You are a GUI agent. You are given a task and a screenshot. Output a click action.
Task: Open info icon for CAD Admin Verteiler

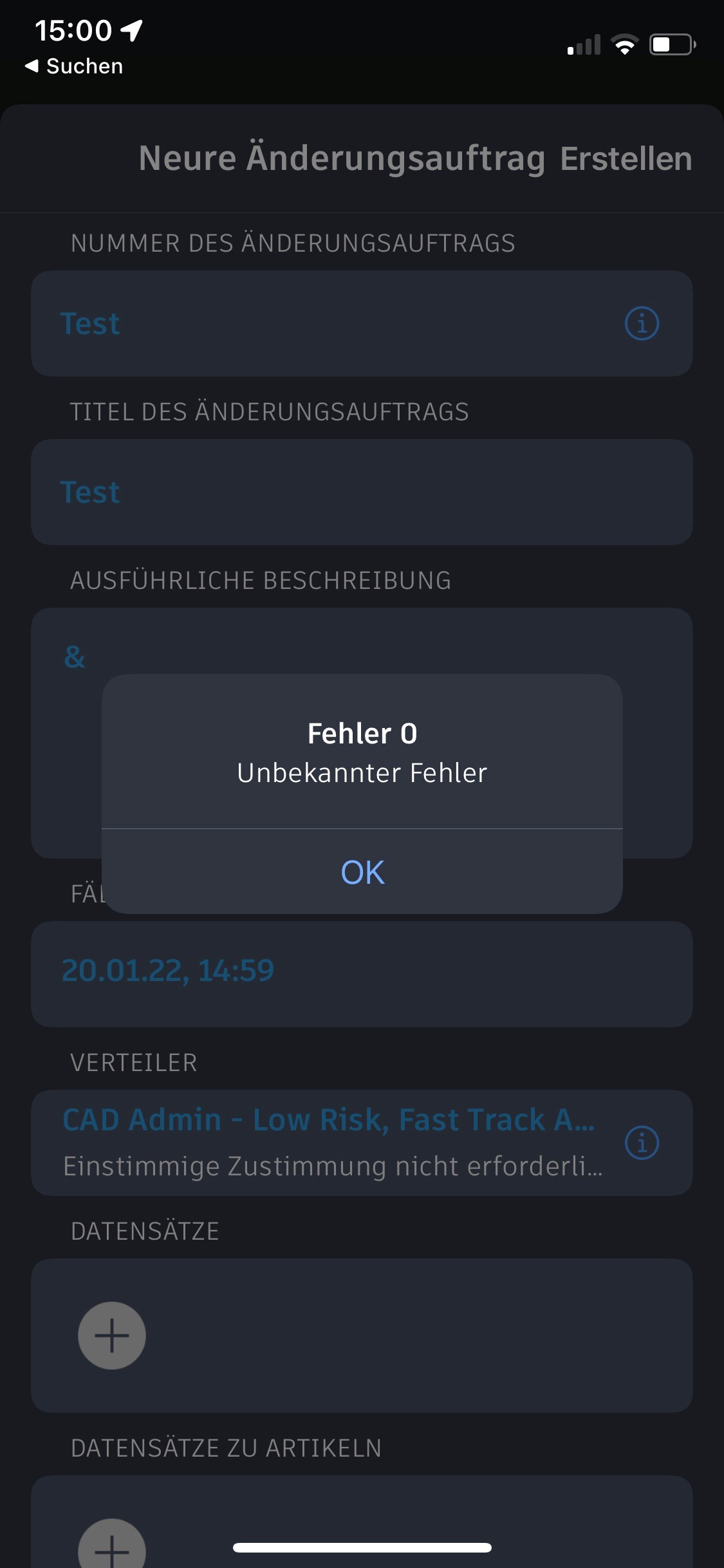[642, 1143]
